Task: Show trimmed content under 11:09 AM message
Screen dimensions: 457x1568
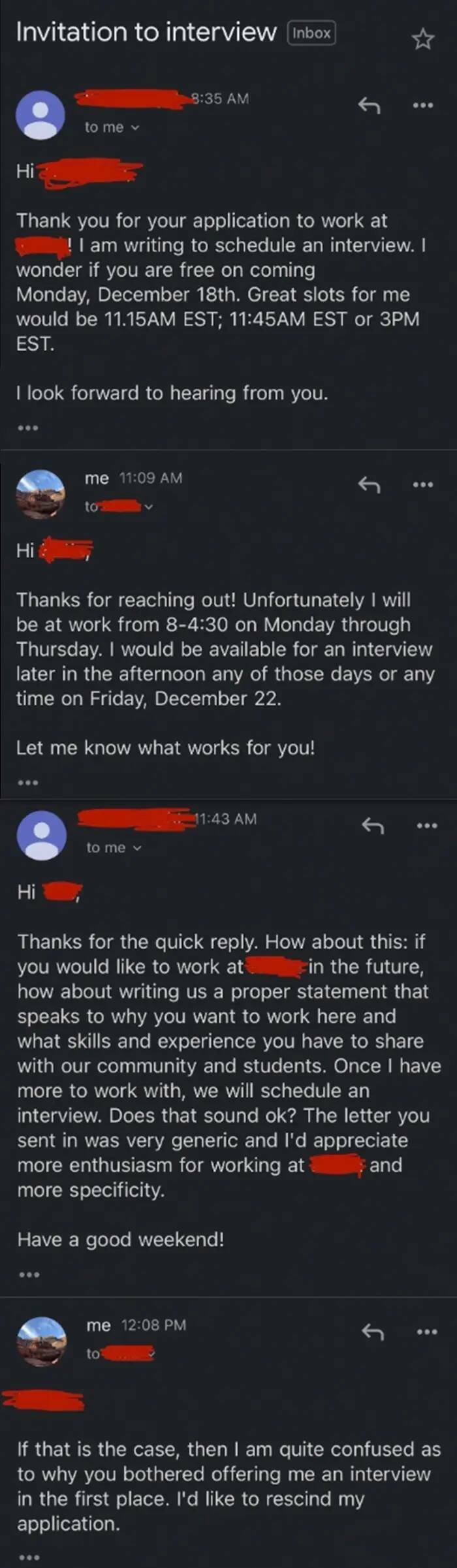Action: pyautogui.click(x=28, y=782)
